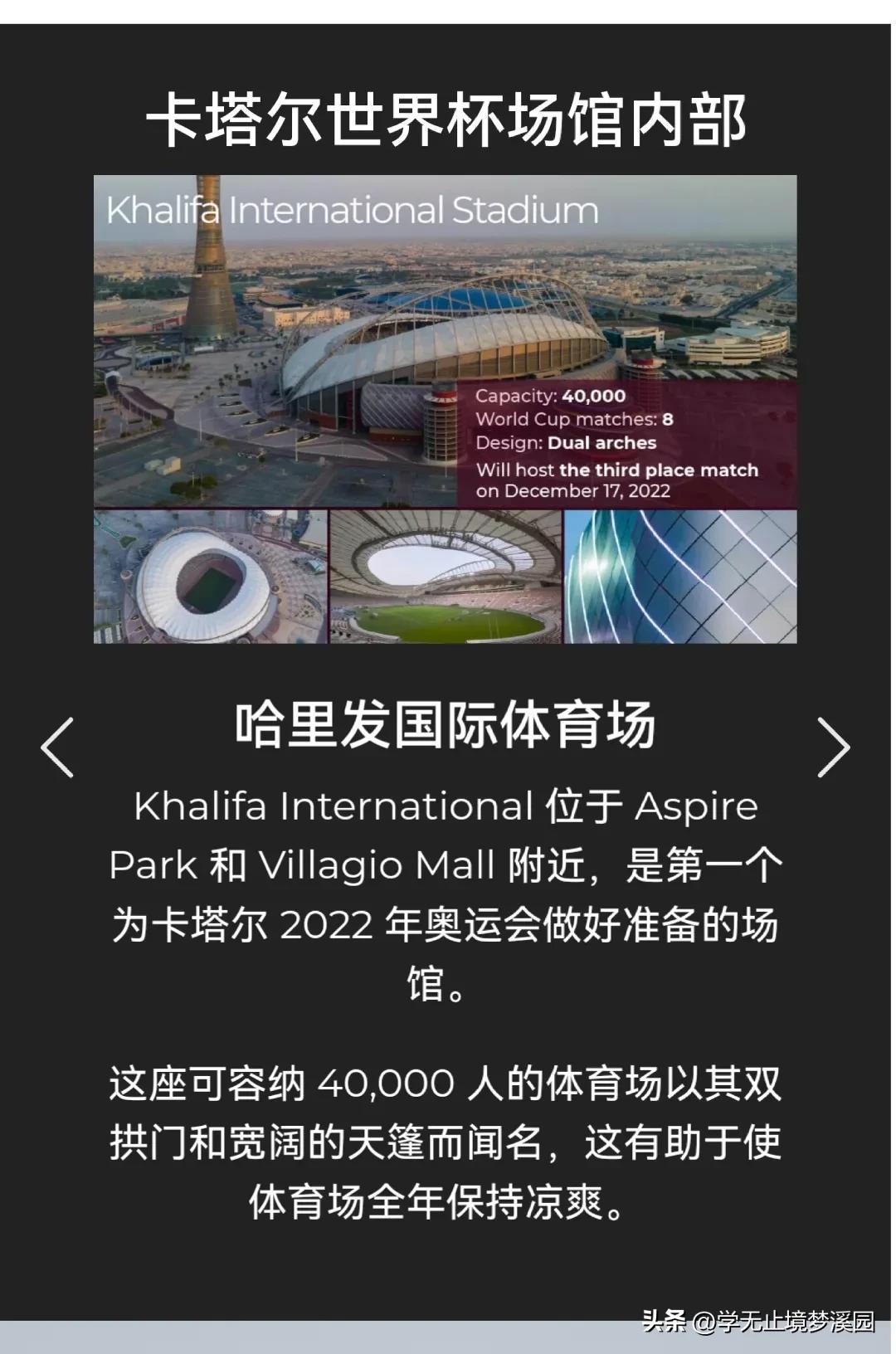Click the title 卡塔尔世界杯场馆内部
This screenshot has height=1354, width=896.
pos(448,119)
